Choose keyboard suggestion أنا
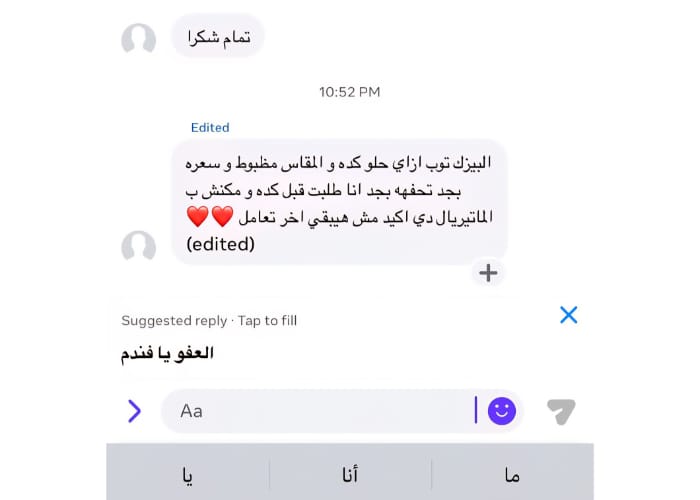Viewport: 700px width, 500px height. (350, 475)
